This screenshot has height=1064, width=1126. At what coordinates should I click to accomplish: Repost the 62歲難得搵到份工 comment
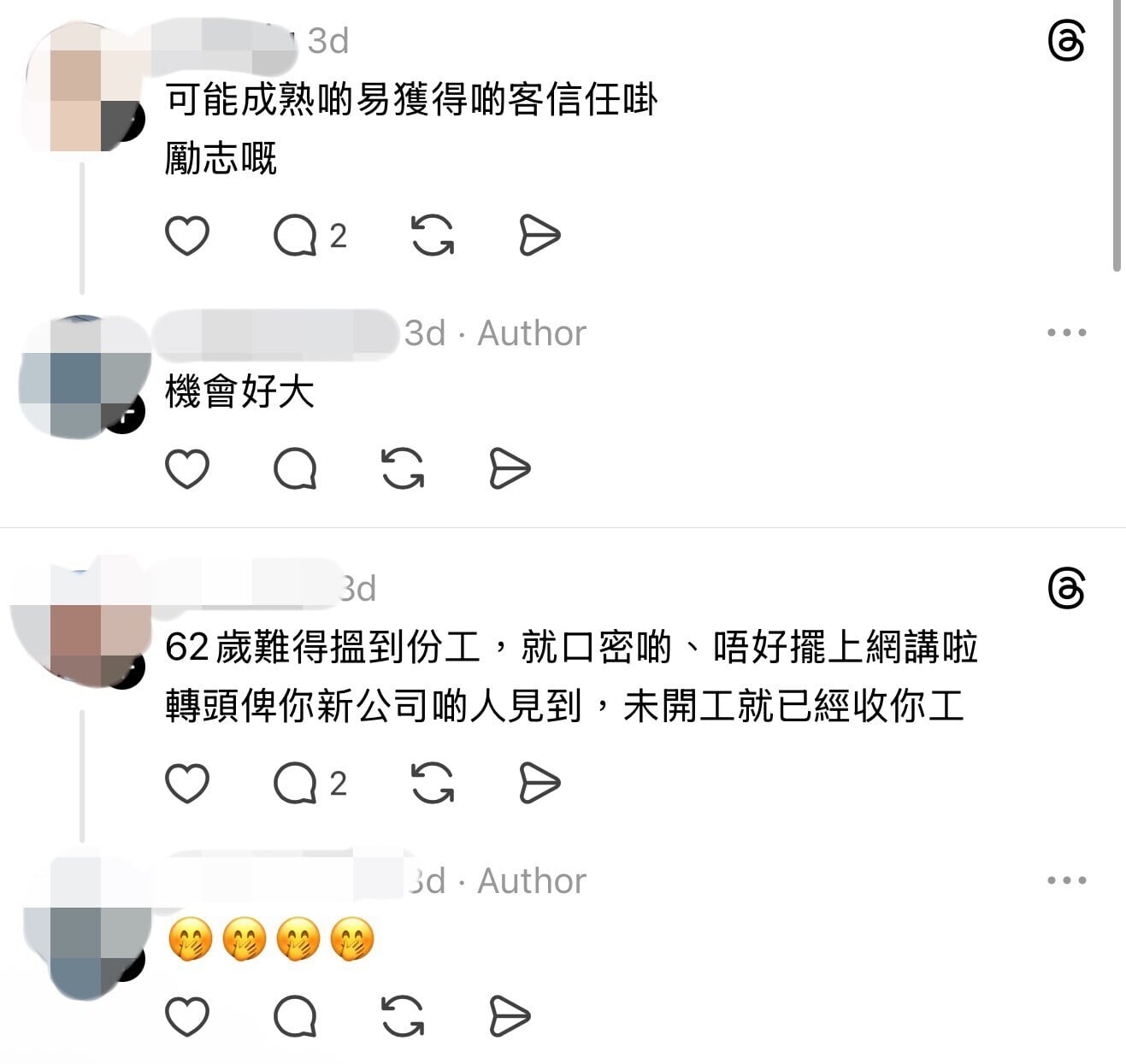click(x=433, y=783)
